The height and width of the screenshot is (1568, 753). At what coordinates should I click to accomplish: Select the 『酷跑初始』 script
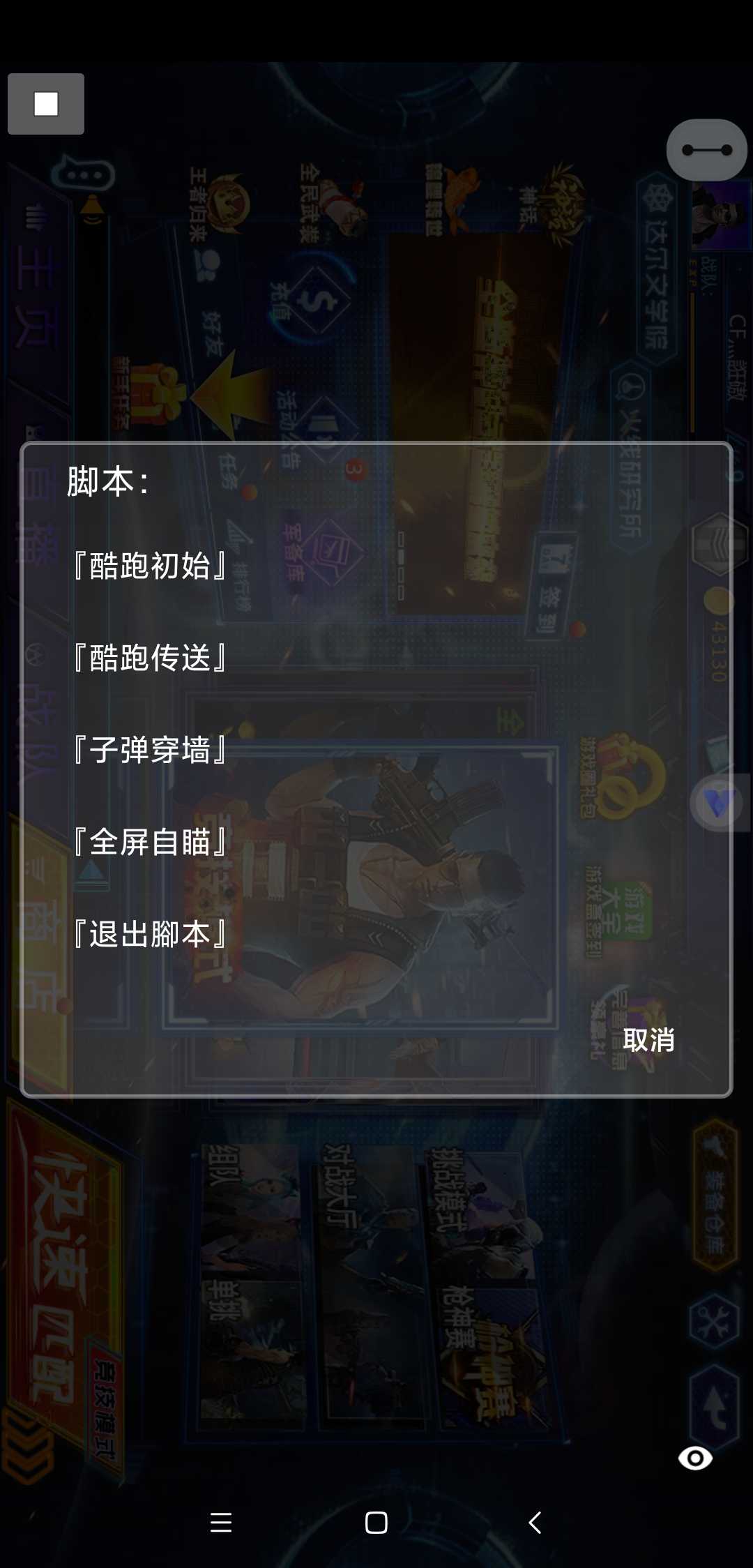coord(150,566)
